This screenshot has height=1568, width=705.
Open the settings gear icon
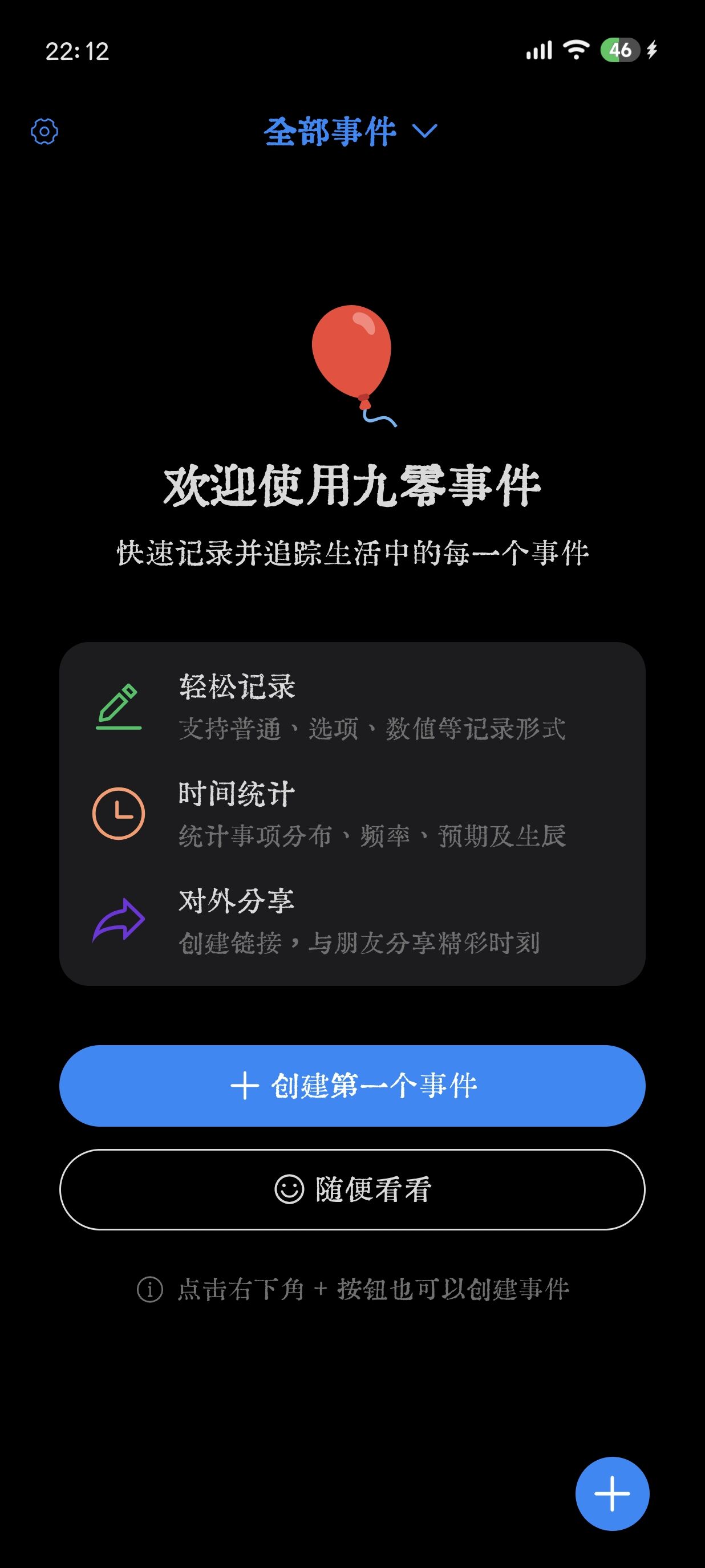pyautogui.click(x=44, y=132)
